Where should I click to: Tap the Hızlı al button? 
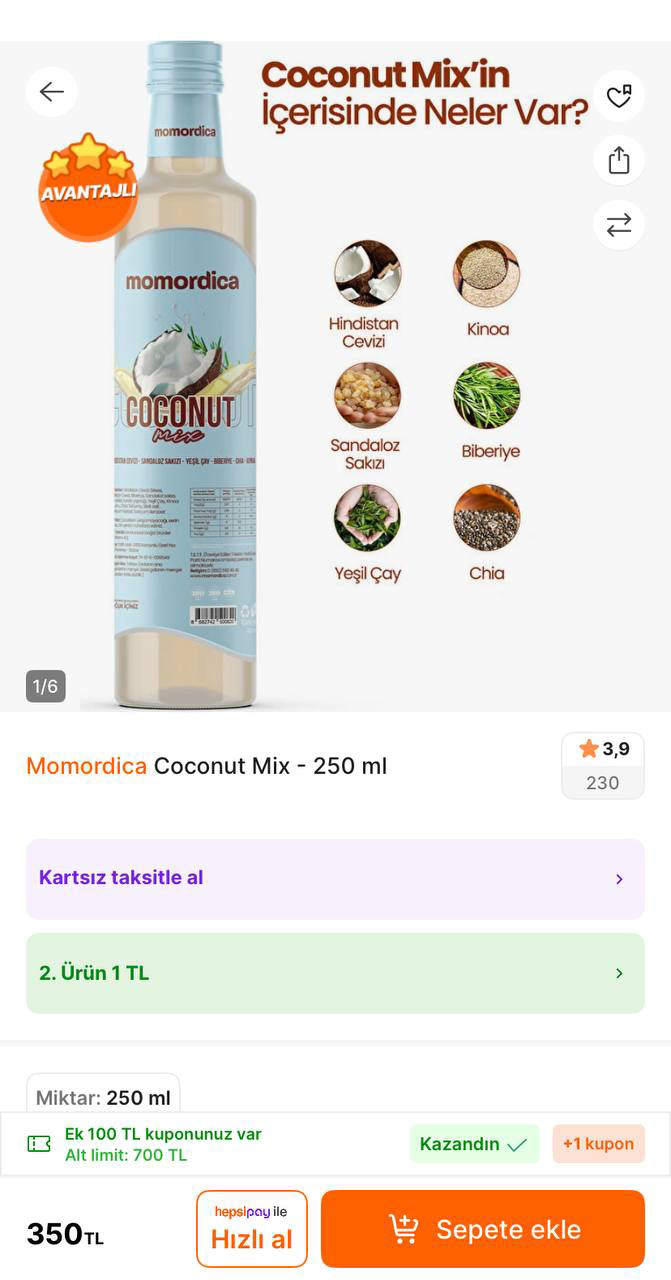point(252,1229)
